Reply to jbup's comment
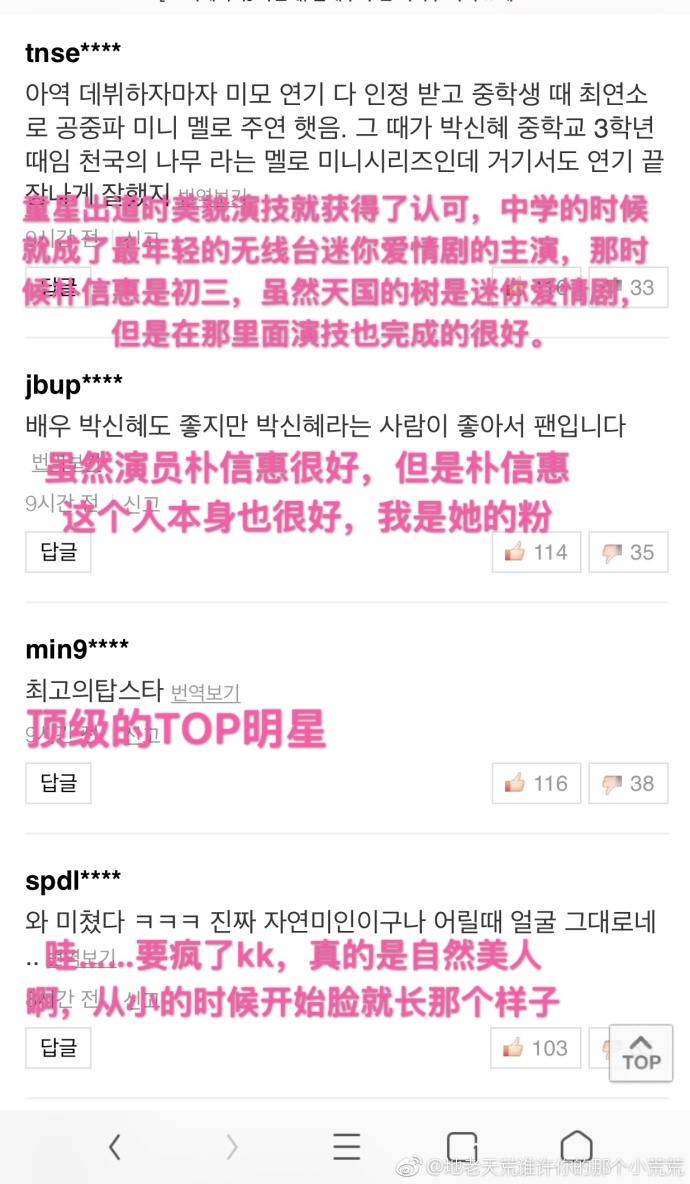Viewport: 690px width, 1184px height. (58, 552)
